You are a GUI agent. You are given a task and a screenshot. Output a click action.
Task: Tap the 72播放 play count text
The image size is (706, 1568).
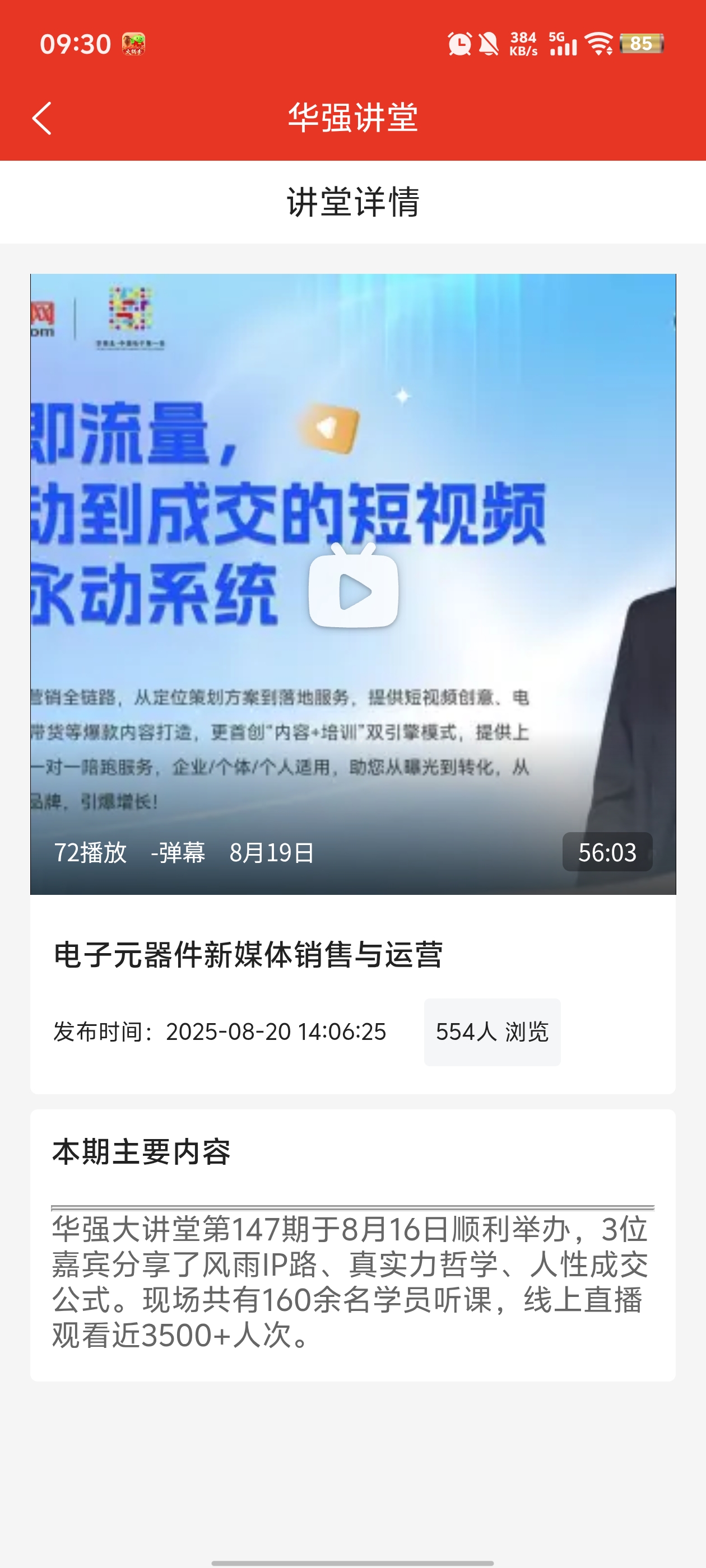90,854
